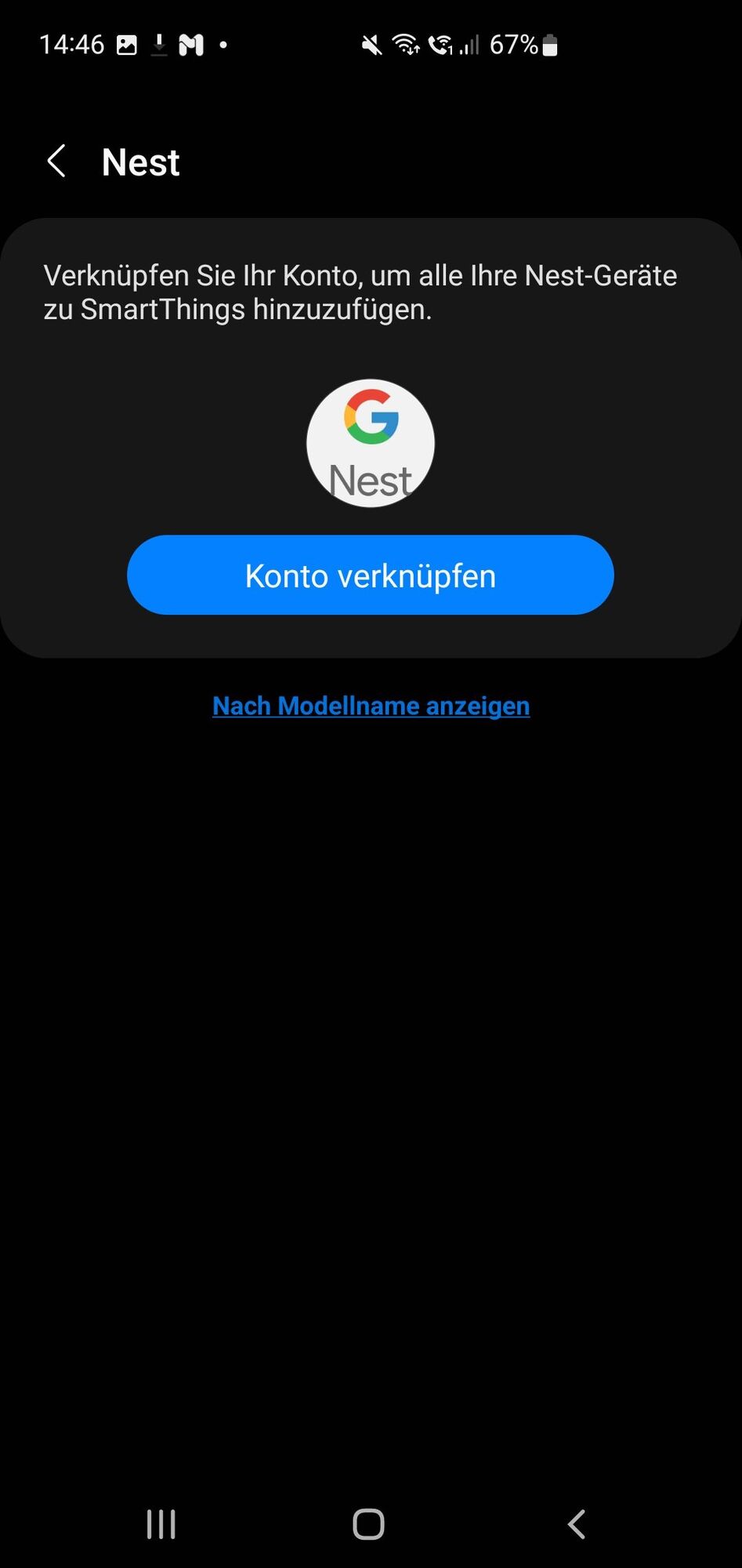Go to the home screen

pos(368,1525)
